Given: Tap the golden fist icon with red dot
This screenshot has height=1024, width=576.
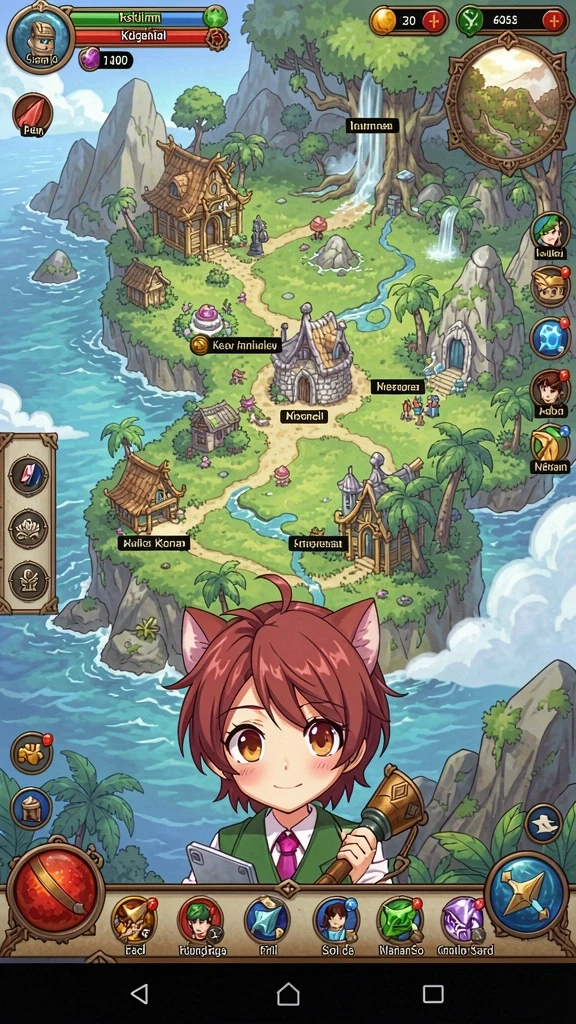Looking at the screenshot, I should [x=31, y=754].
